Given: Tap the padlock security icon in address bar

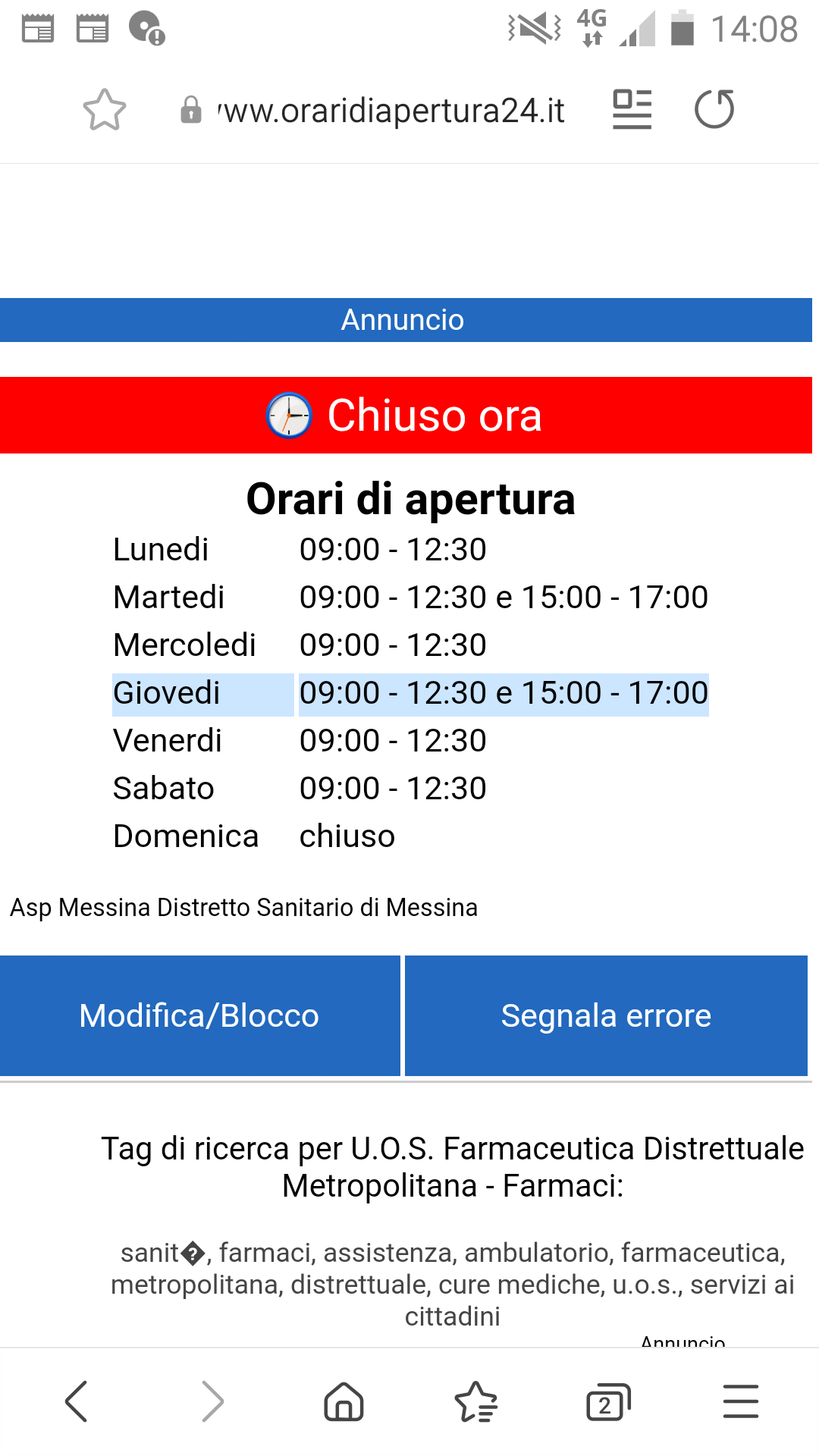Looking at the screenshot, I should tap(192, 110).
